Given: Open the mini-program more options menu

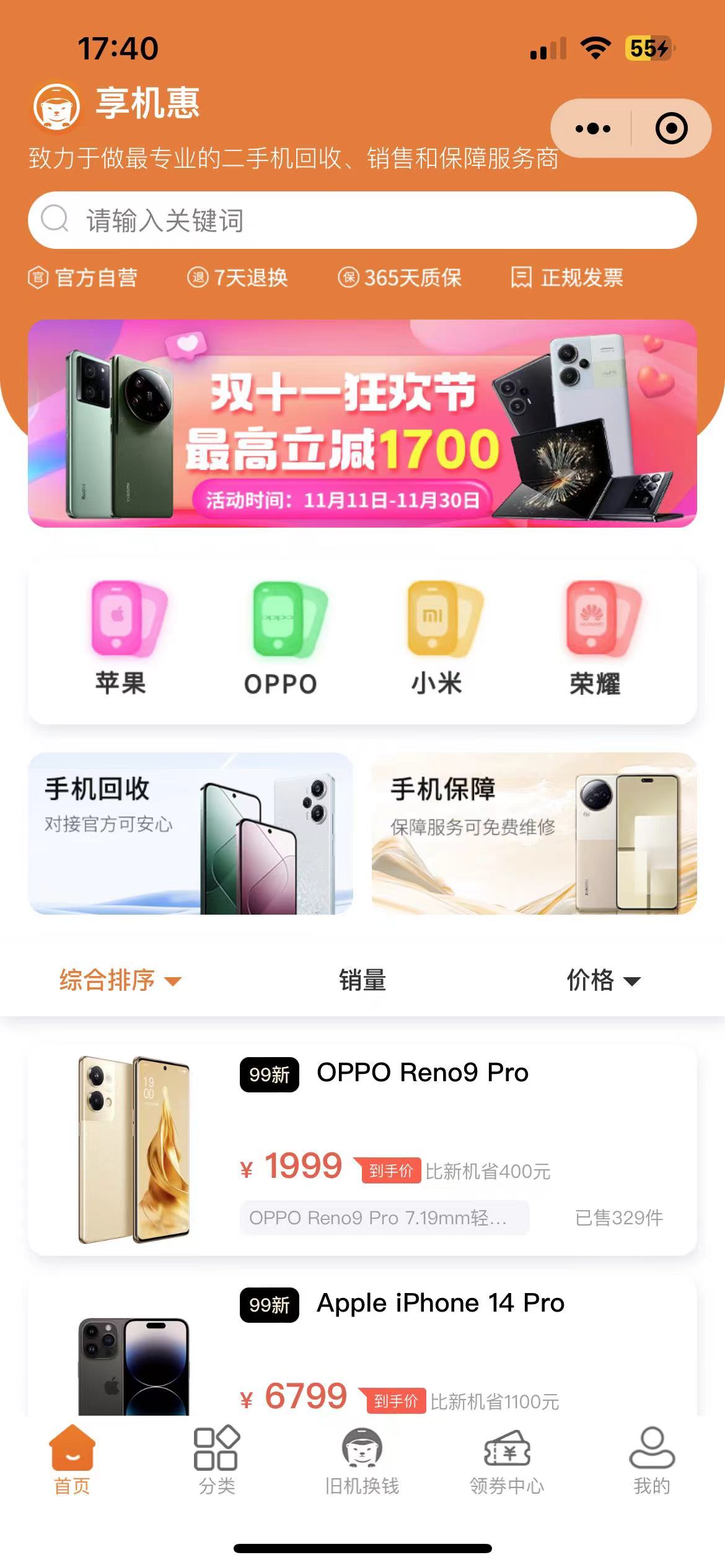Looking at the screenshot, I should point(591,128).
